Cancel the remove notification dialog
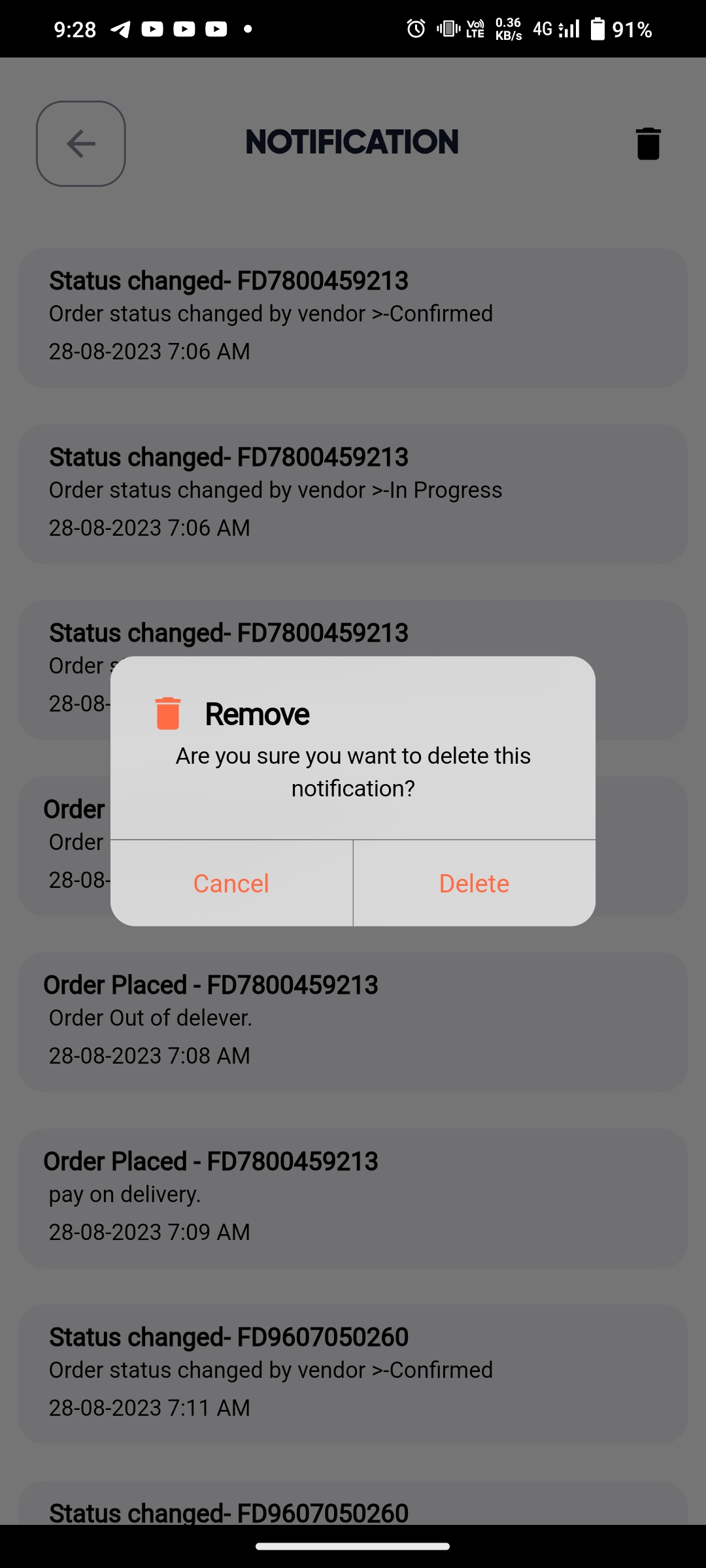Screen dimensions: 706x1568 231,883
